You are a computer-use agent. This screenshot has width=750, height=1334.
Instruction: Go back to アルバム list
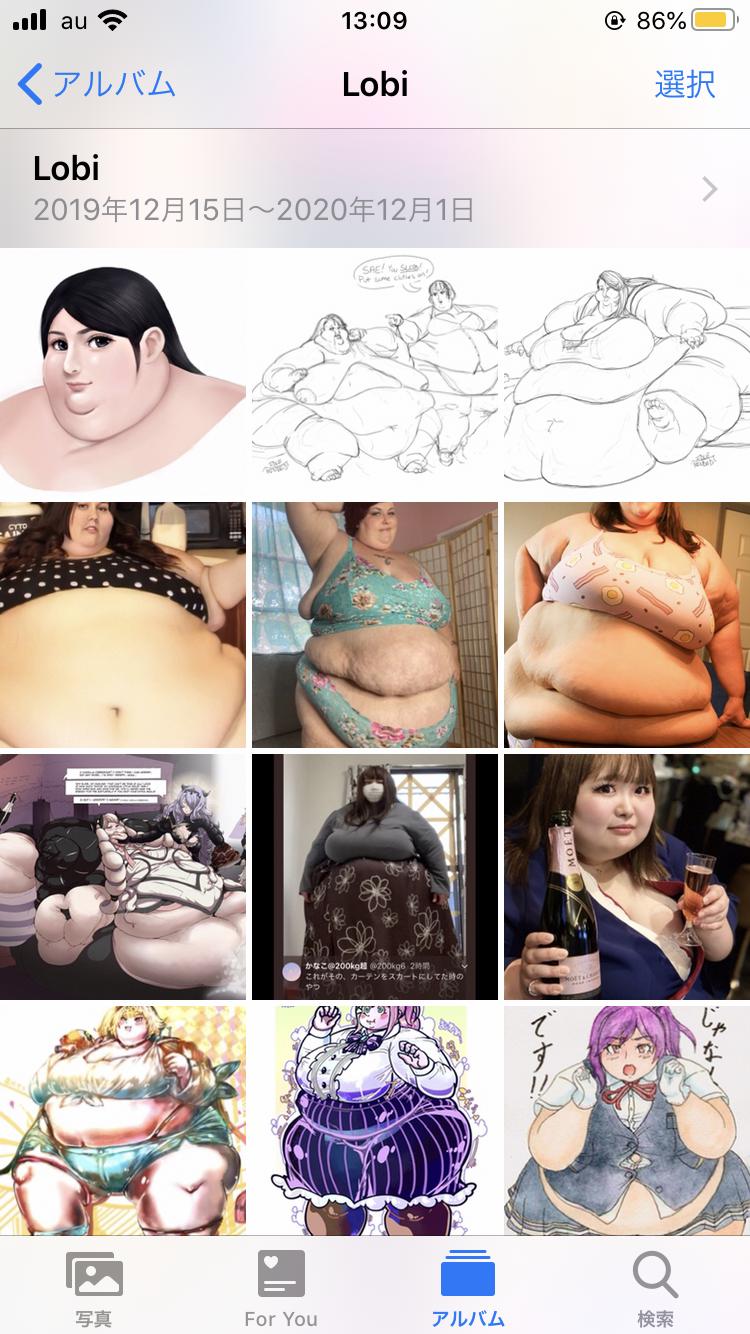(97, 84)
